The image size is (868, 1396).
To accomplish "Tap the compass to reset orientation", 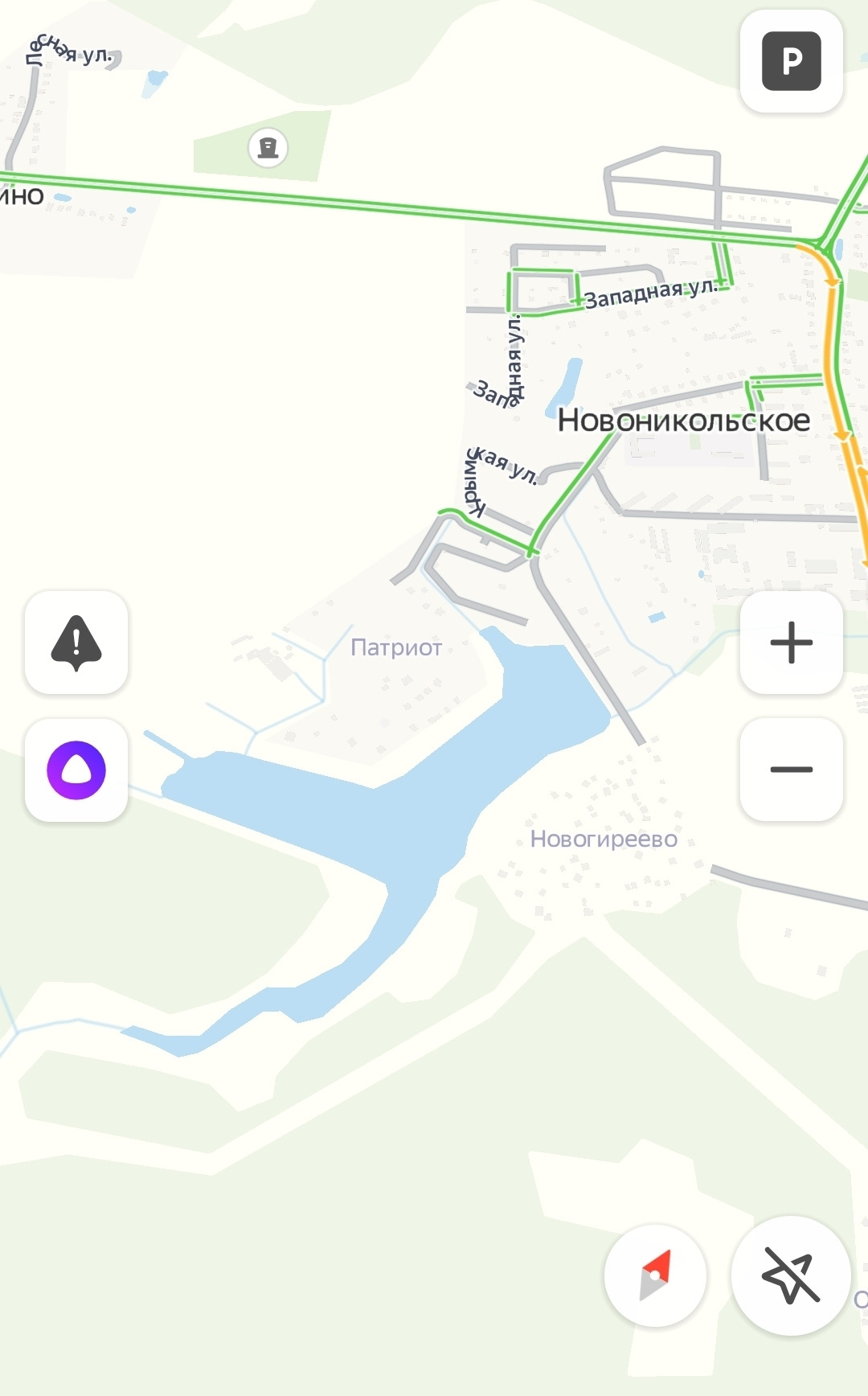I will (655, 1275).
